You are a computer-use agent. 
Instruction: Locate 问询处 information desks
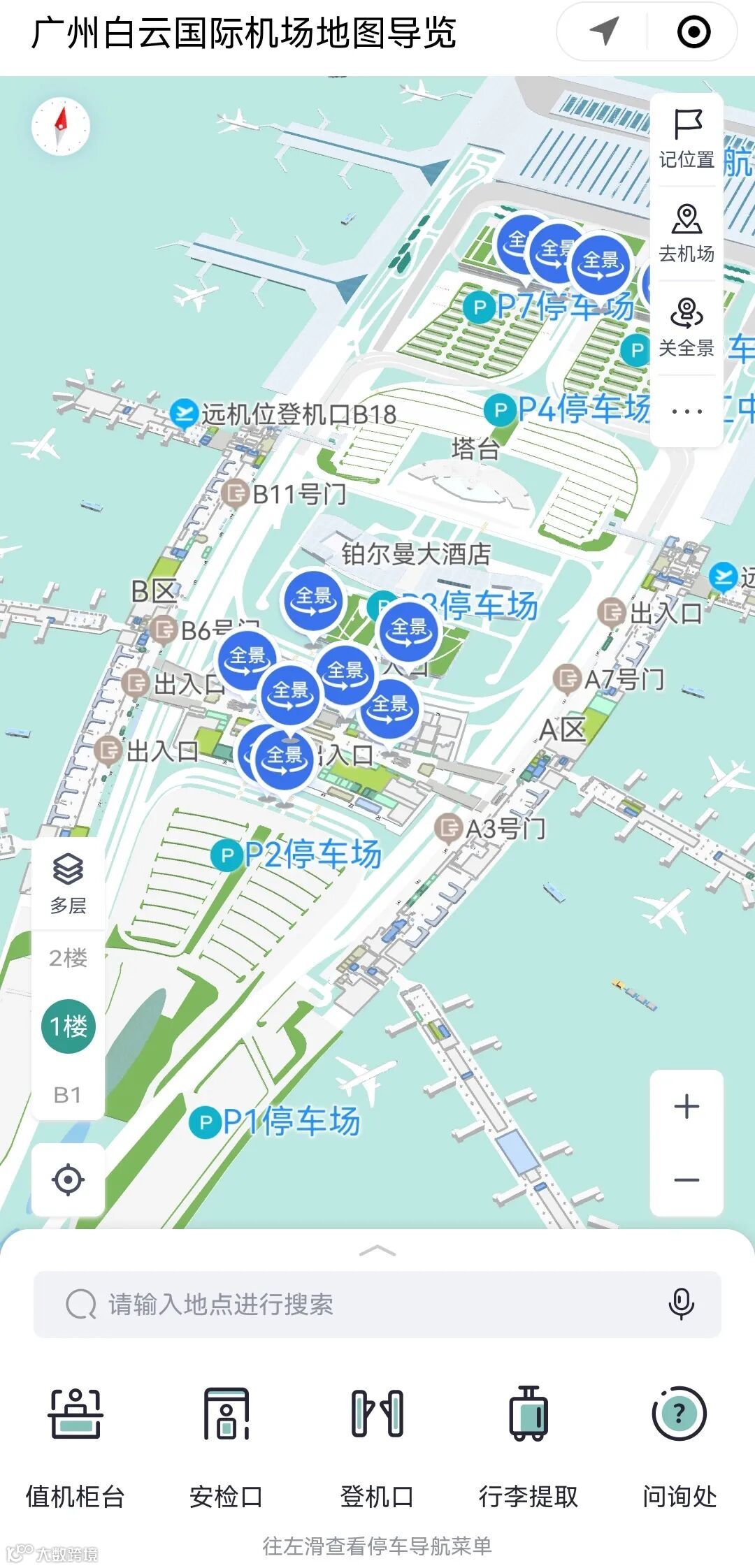[x=679, y=1449]
